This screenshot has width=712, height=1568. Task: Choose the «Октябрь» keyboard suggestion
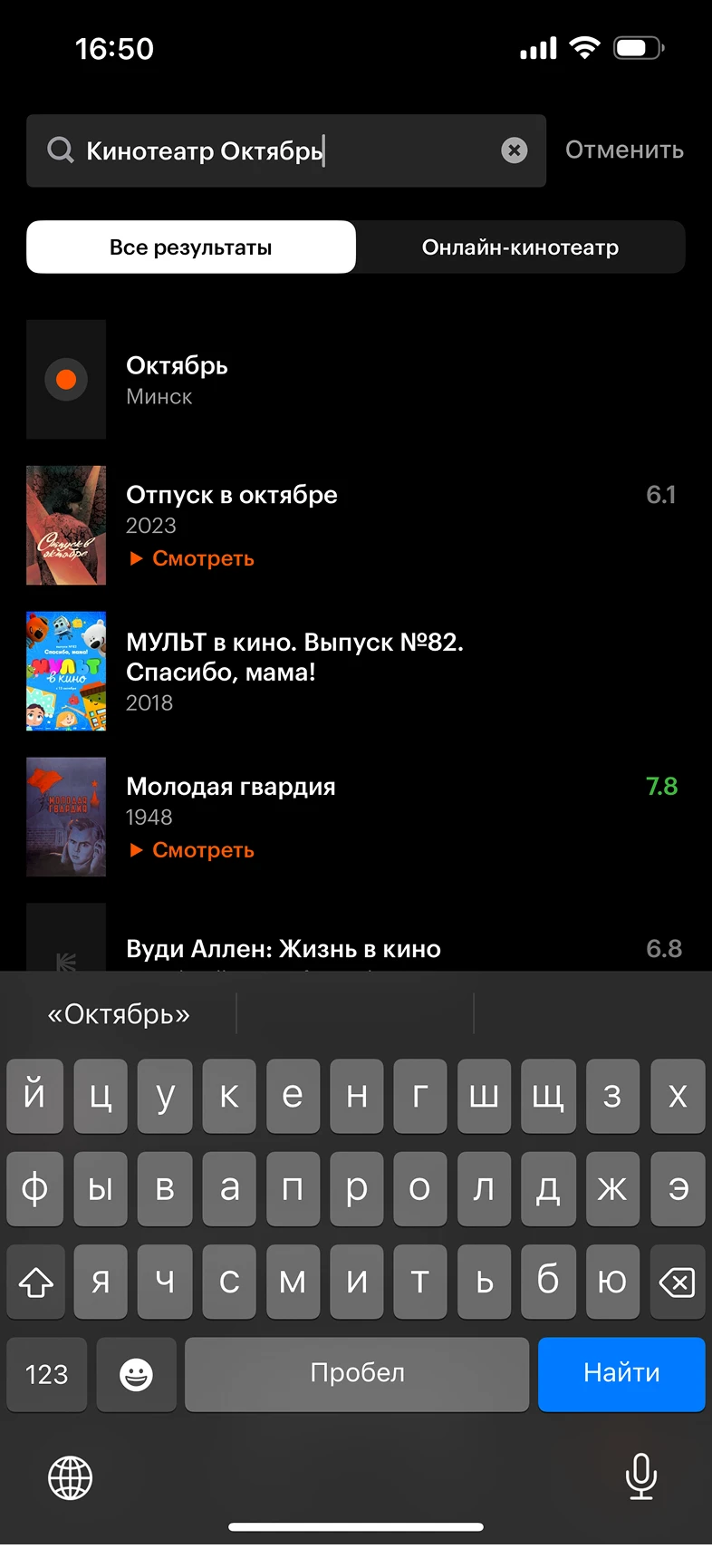click(x=119, y=1014)
